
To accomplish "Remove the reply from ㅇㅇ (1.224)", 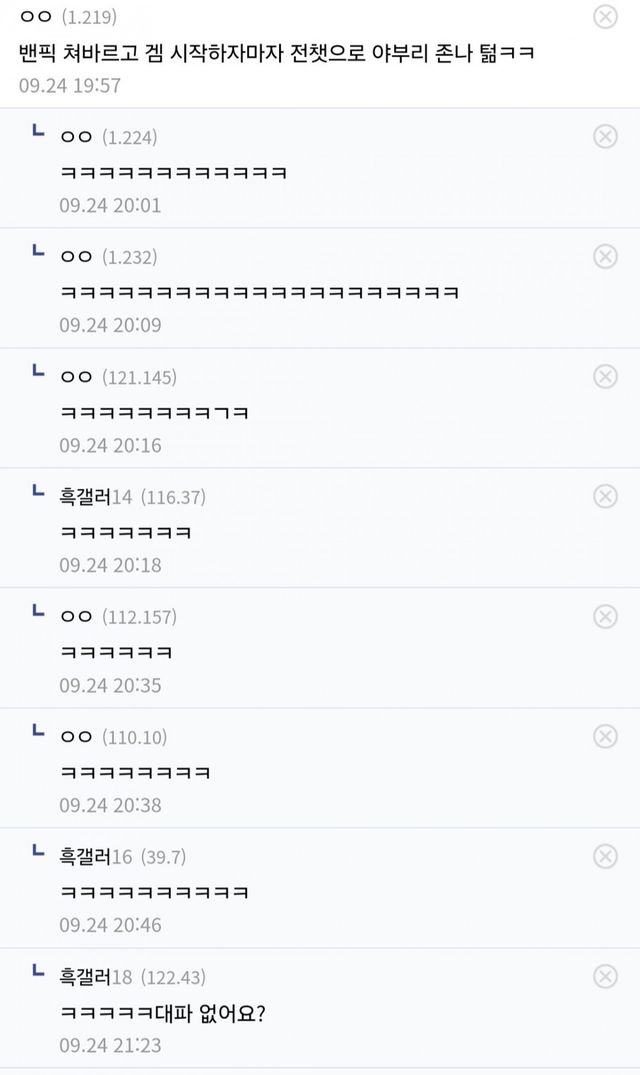I will 605,136.
